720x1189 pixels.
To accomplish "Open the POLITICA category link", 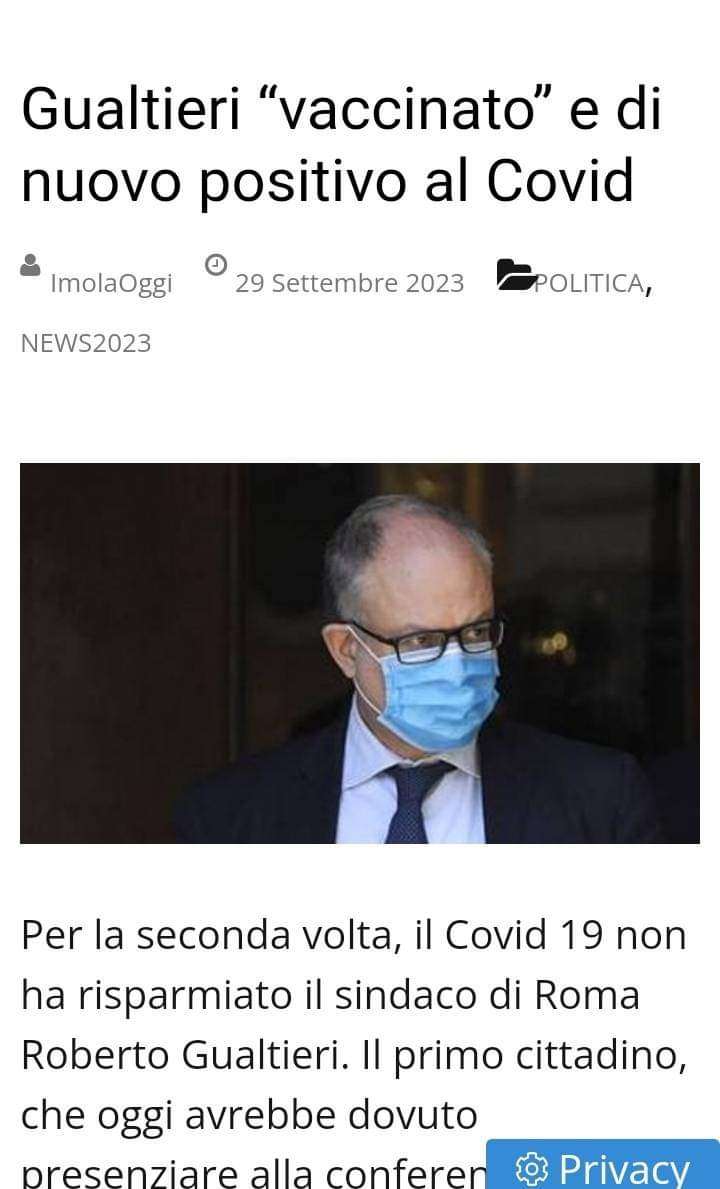I will tap(589, 283).
